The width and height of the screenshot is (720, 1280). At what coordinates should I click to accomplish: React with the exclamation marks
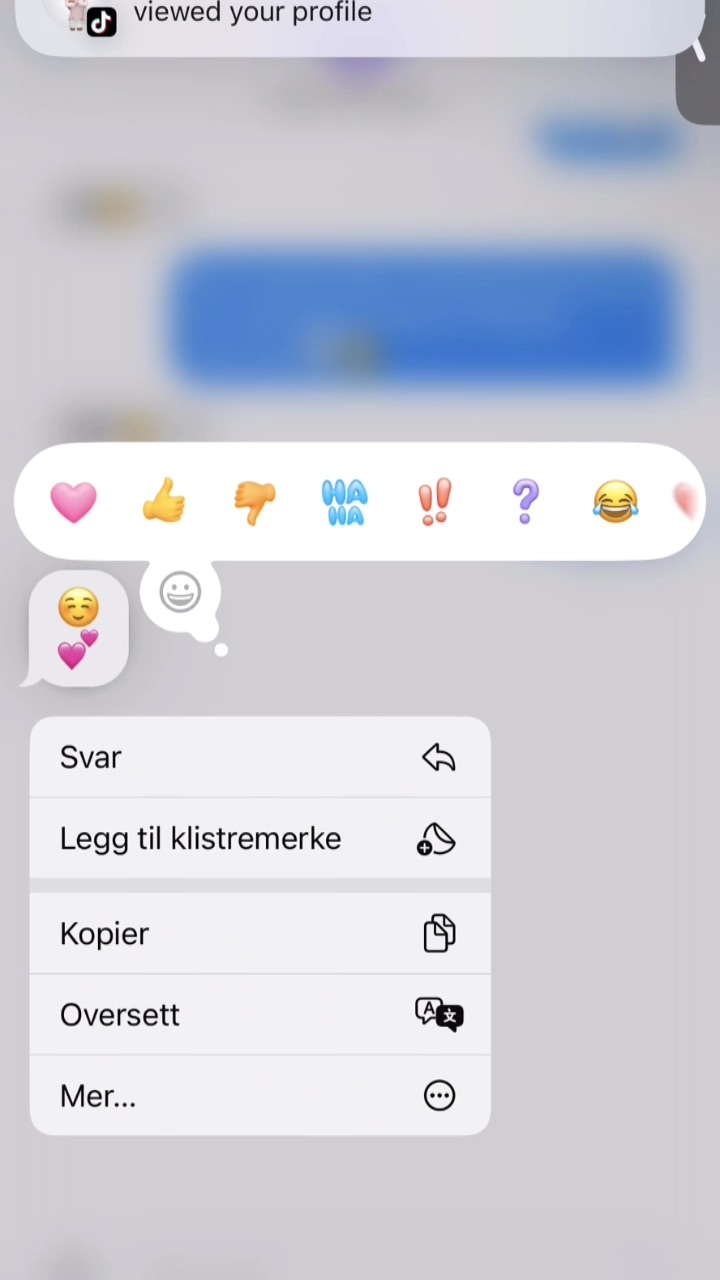[x=435, y=501]
